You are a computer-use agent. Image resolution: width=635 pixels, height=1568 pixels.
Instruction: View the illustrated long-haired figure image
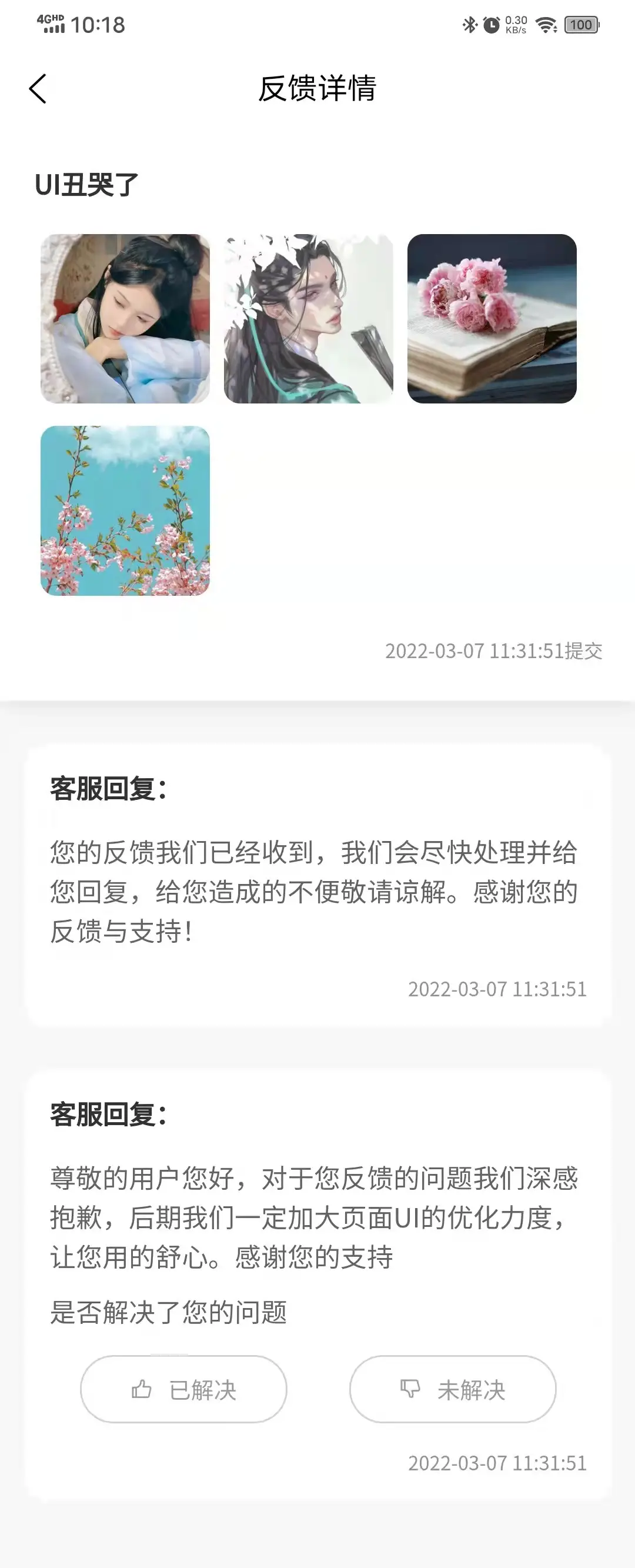pyautogui.click(x=308, y=318)
